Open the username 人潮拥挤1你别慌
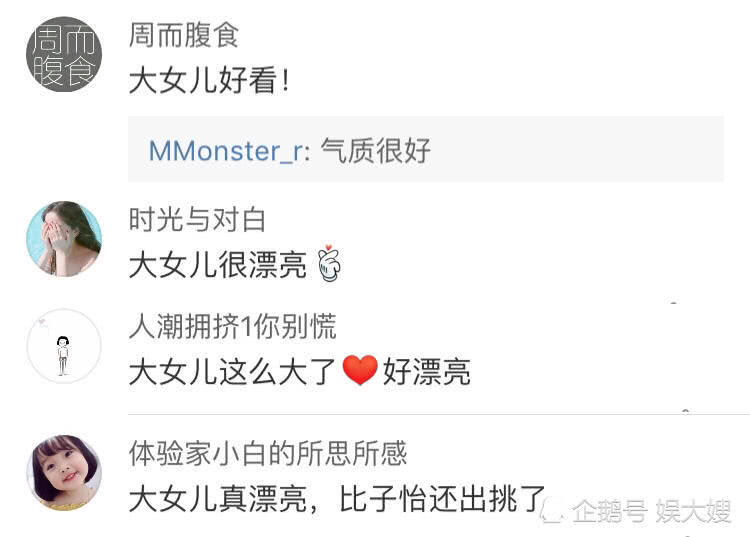Screen dimensions: 750x537 [x=232, y=326]
